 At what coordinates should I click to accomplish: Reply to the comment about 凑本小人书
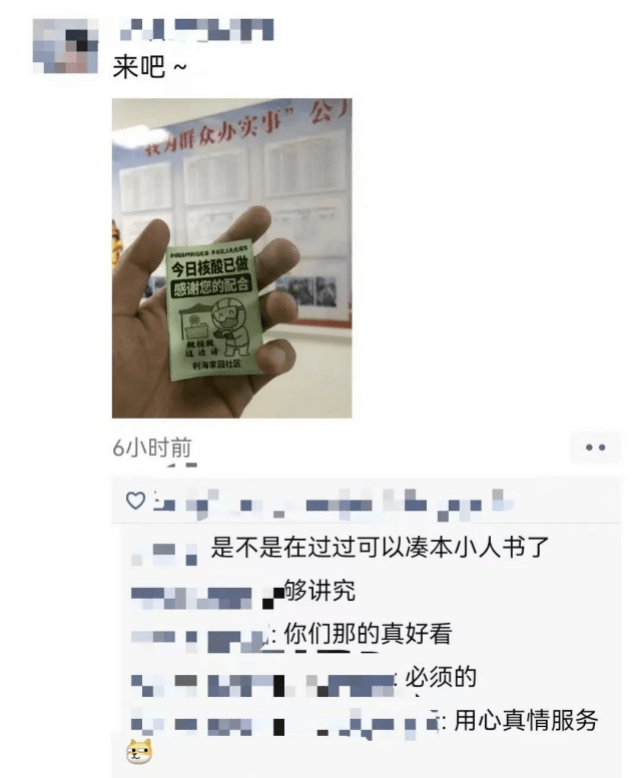pyautogui.click(x=380, y=548)
